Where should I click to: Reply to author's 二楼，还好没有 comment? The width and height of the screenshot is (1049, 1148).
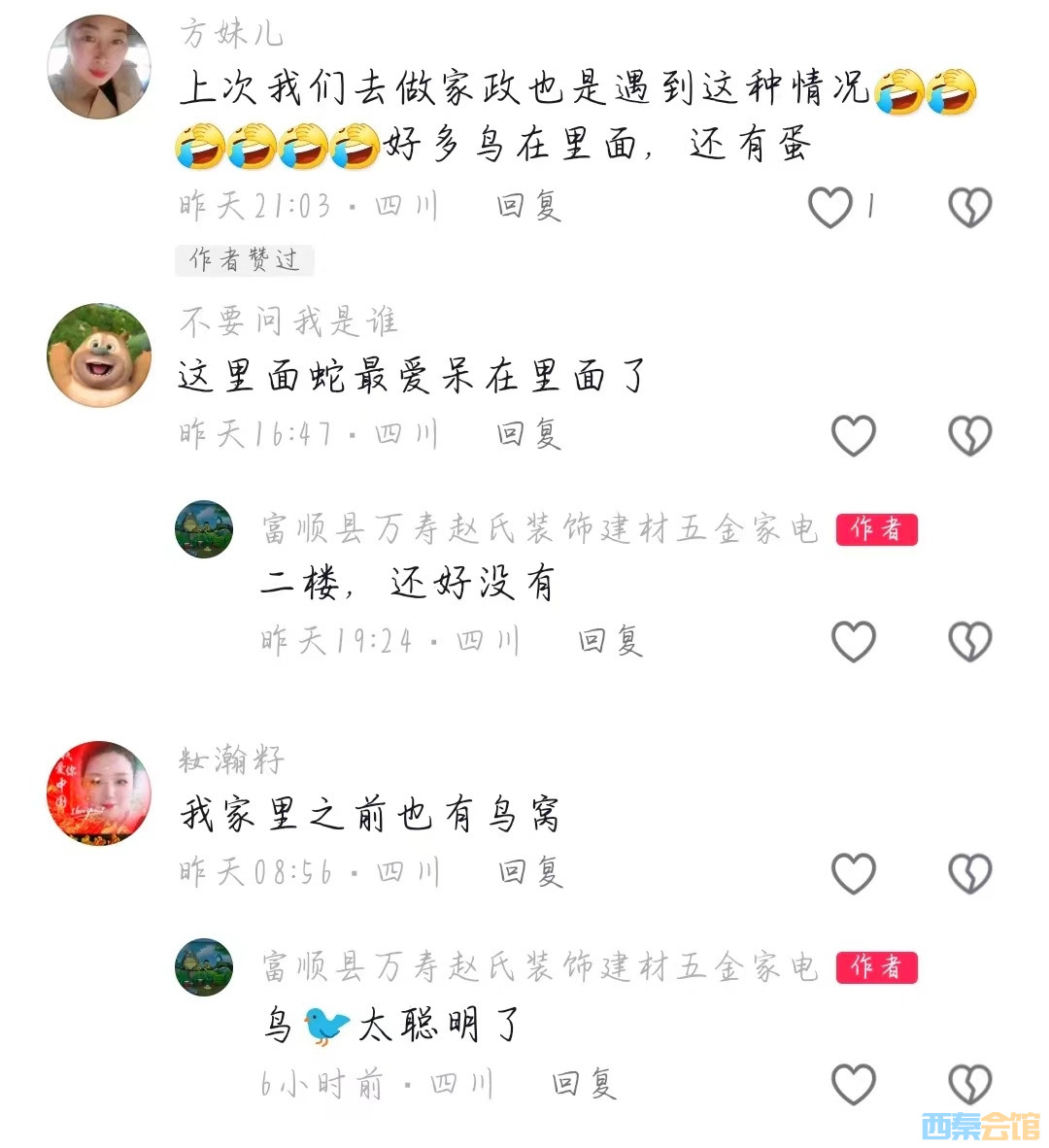click(611, 641)
